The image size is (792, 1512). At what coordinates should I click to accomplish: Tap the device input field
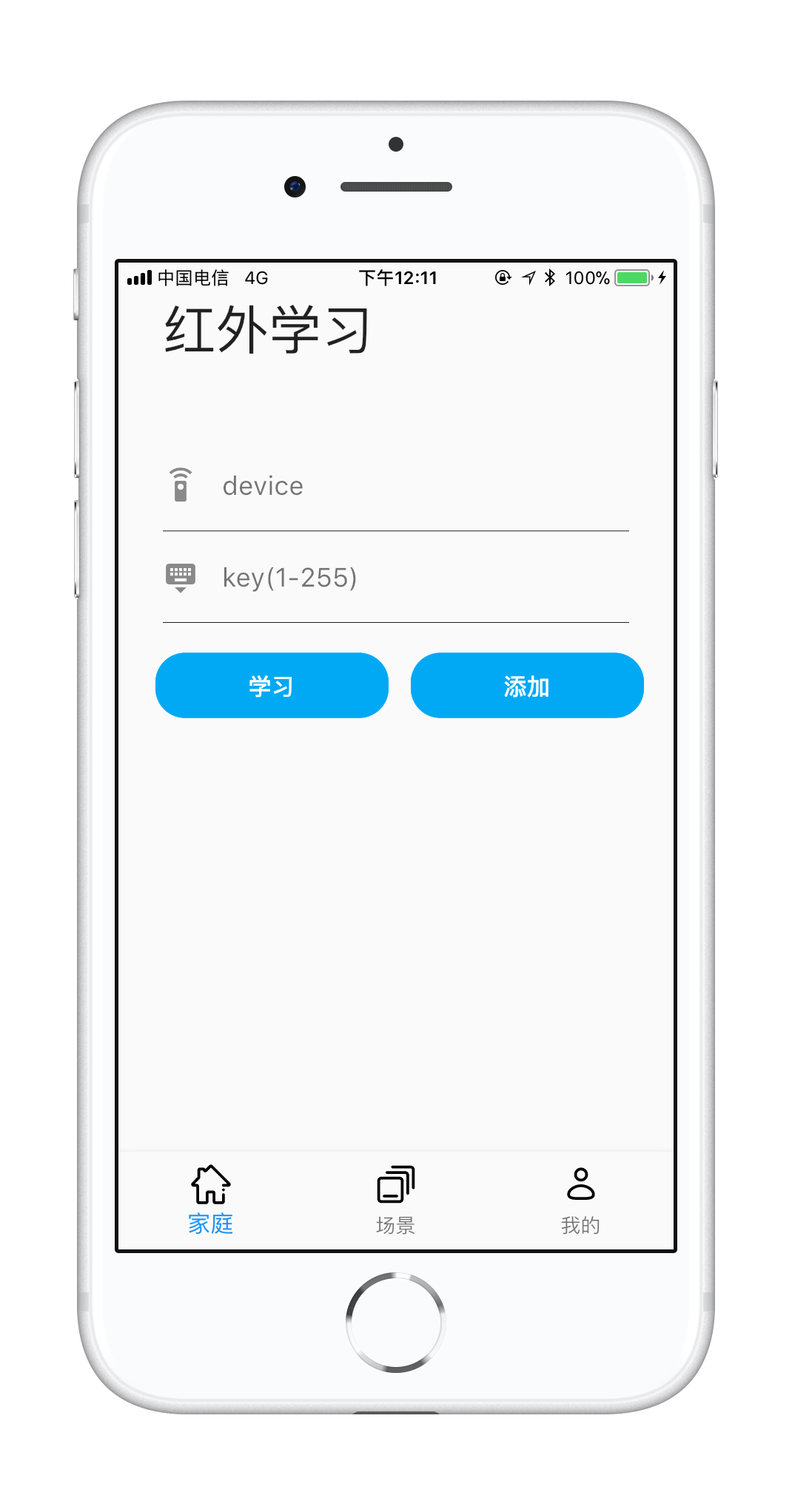point(422,487)
